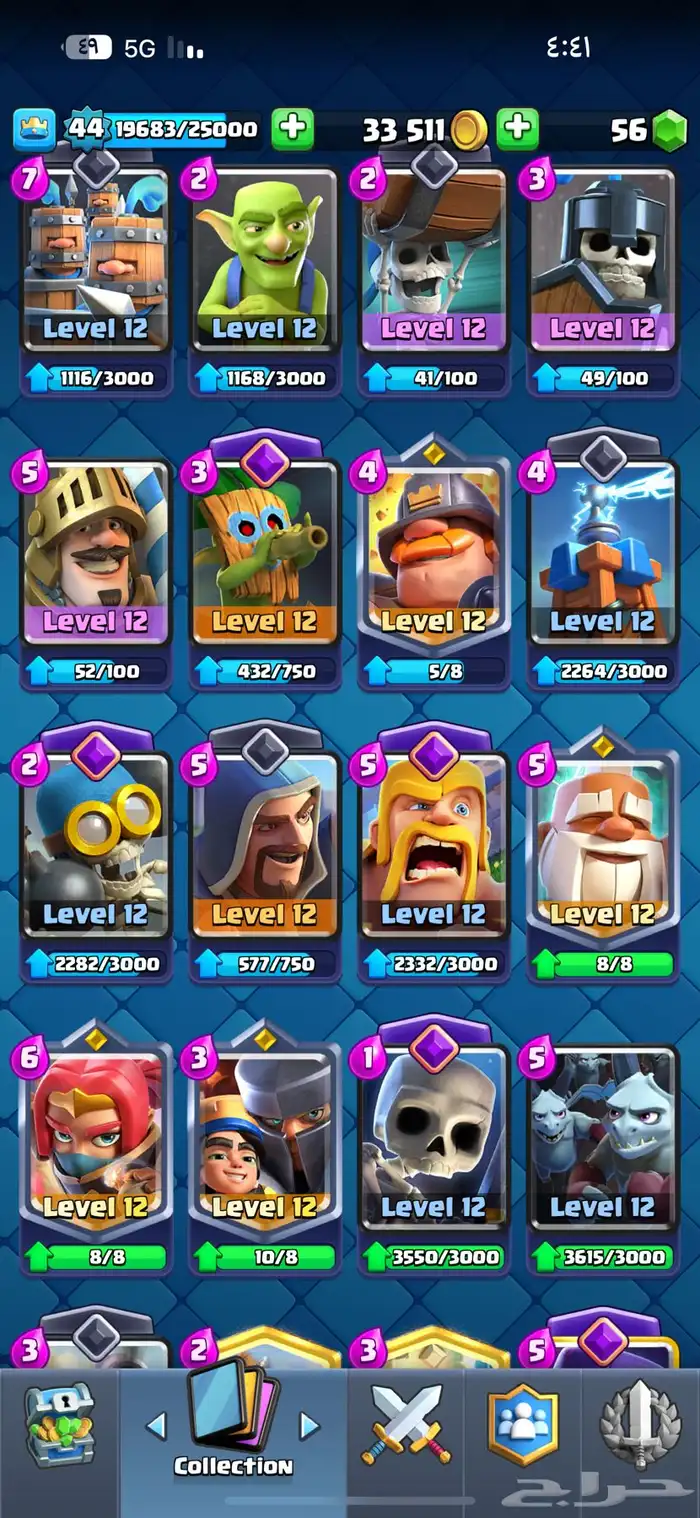Open the King level crown icon
This screenshot has width=700, height=1518.
[33, 129]
